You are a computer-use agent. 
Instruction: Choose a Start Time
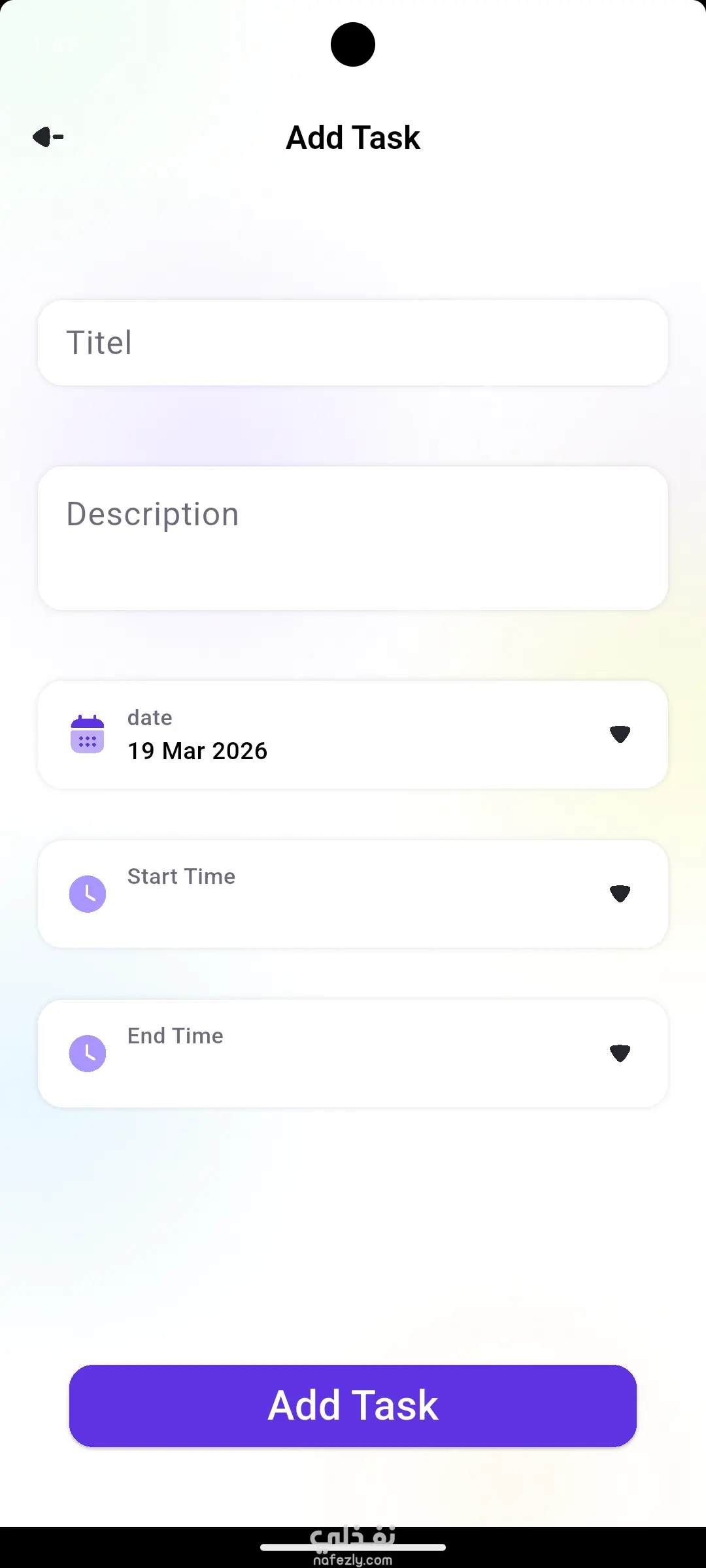(353, 894)
